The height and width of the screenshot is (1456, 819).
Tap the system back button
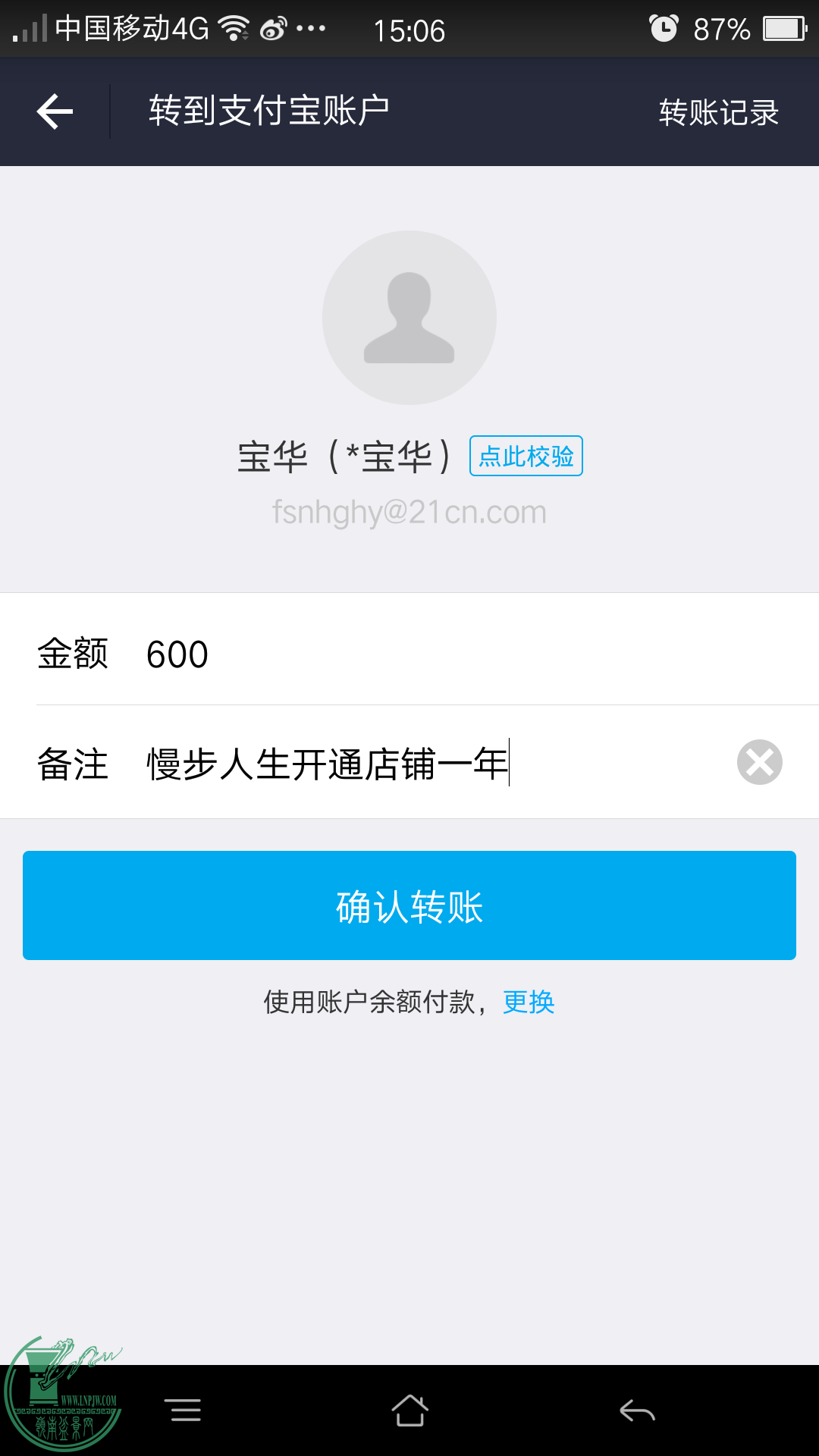coord(637,1410)
